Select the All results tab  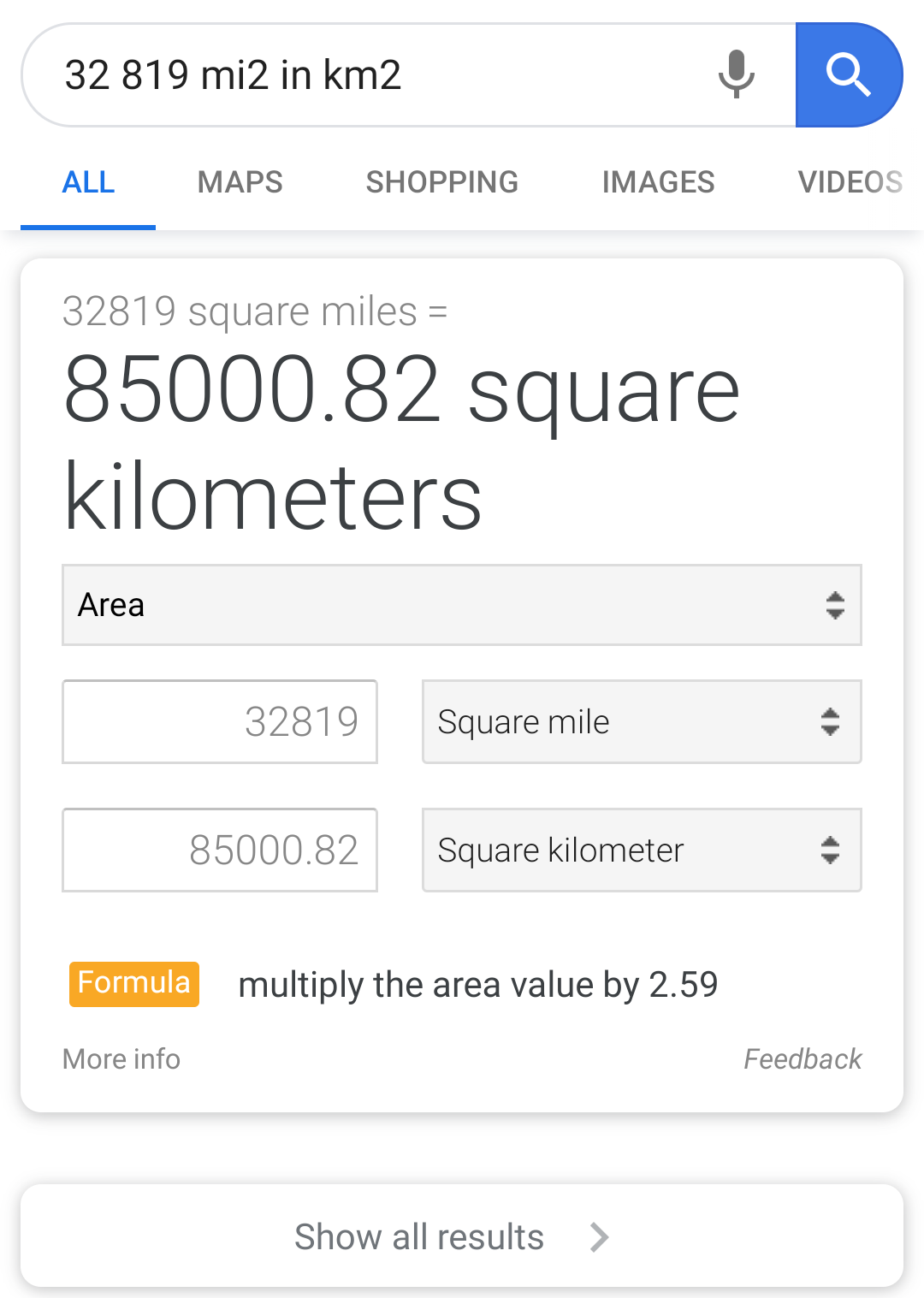pyautogui.click(x=88, y=182)
